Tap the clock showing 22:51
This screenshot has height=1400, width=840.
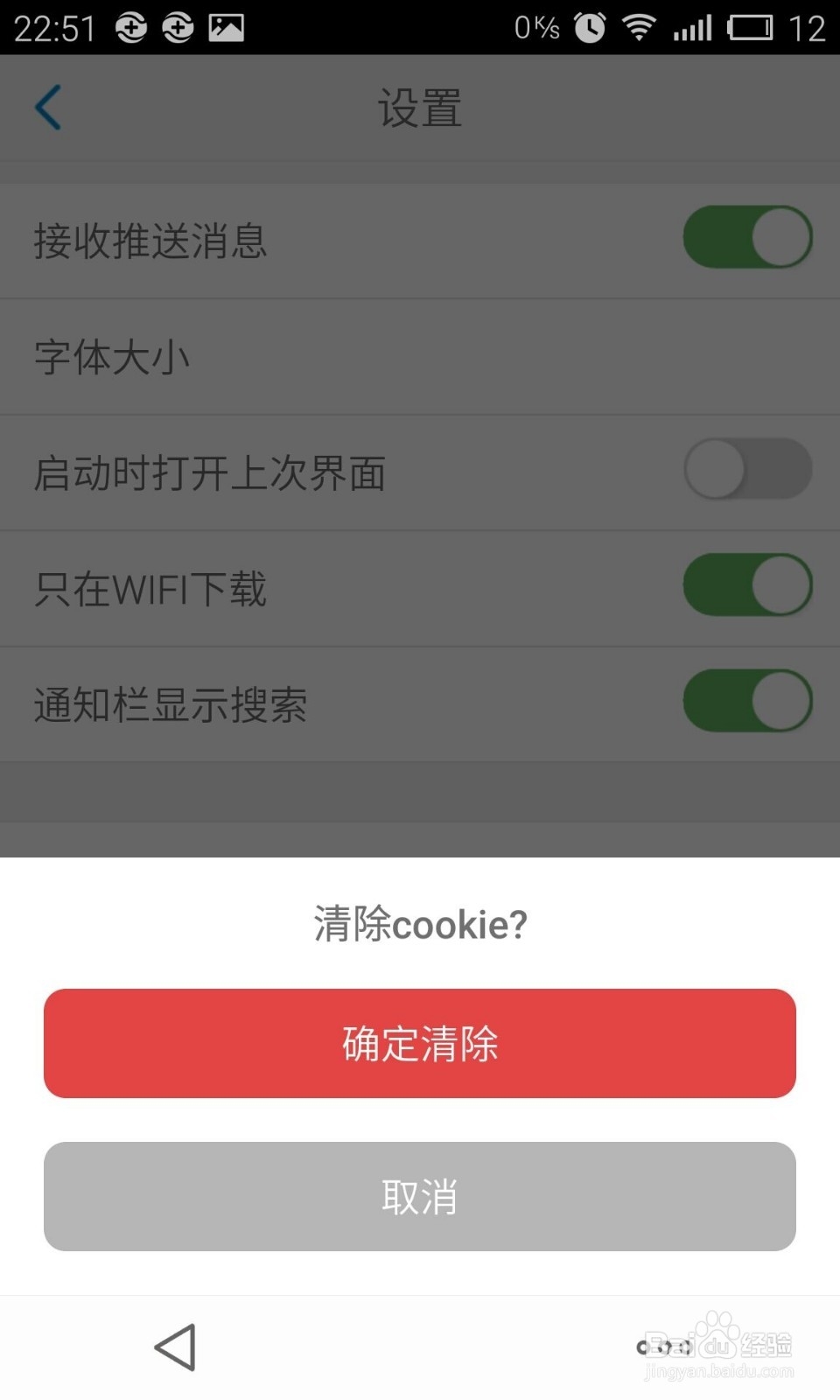pos(52,26)
